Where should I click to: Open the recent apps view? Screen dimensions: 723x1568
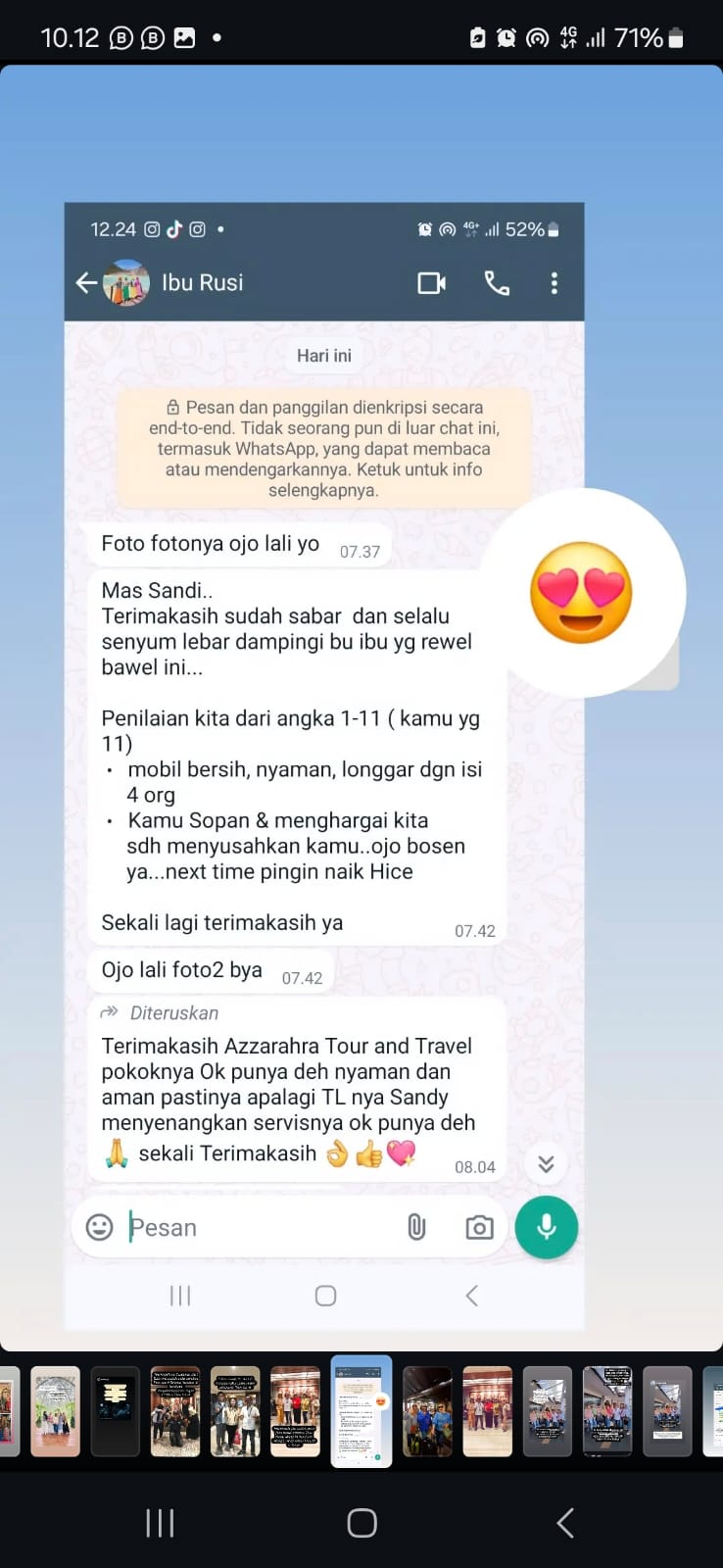(x=160, y=1523)
